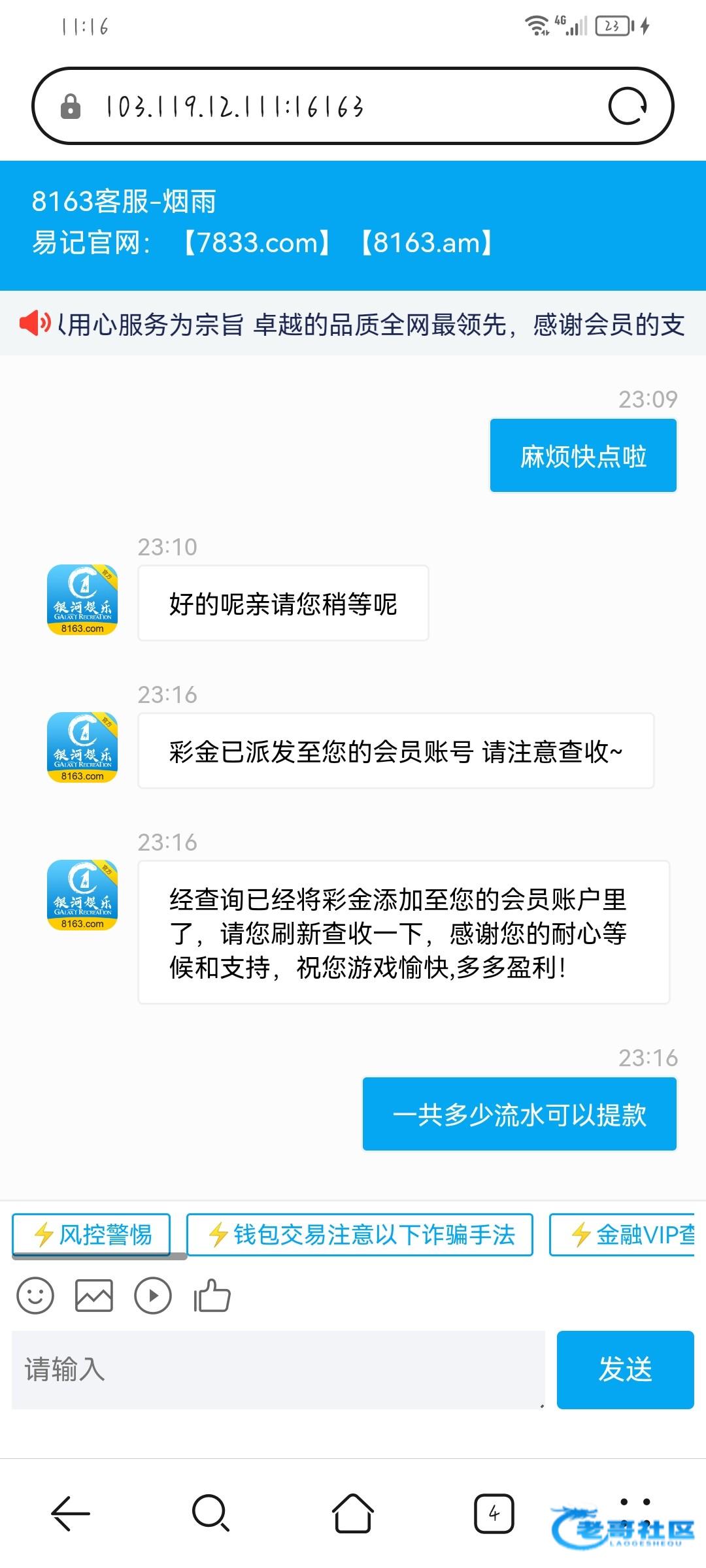Tap the browser address bar URL
706x1568 pixels.
pos(234,106)
